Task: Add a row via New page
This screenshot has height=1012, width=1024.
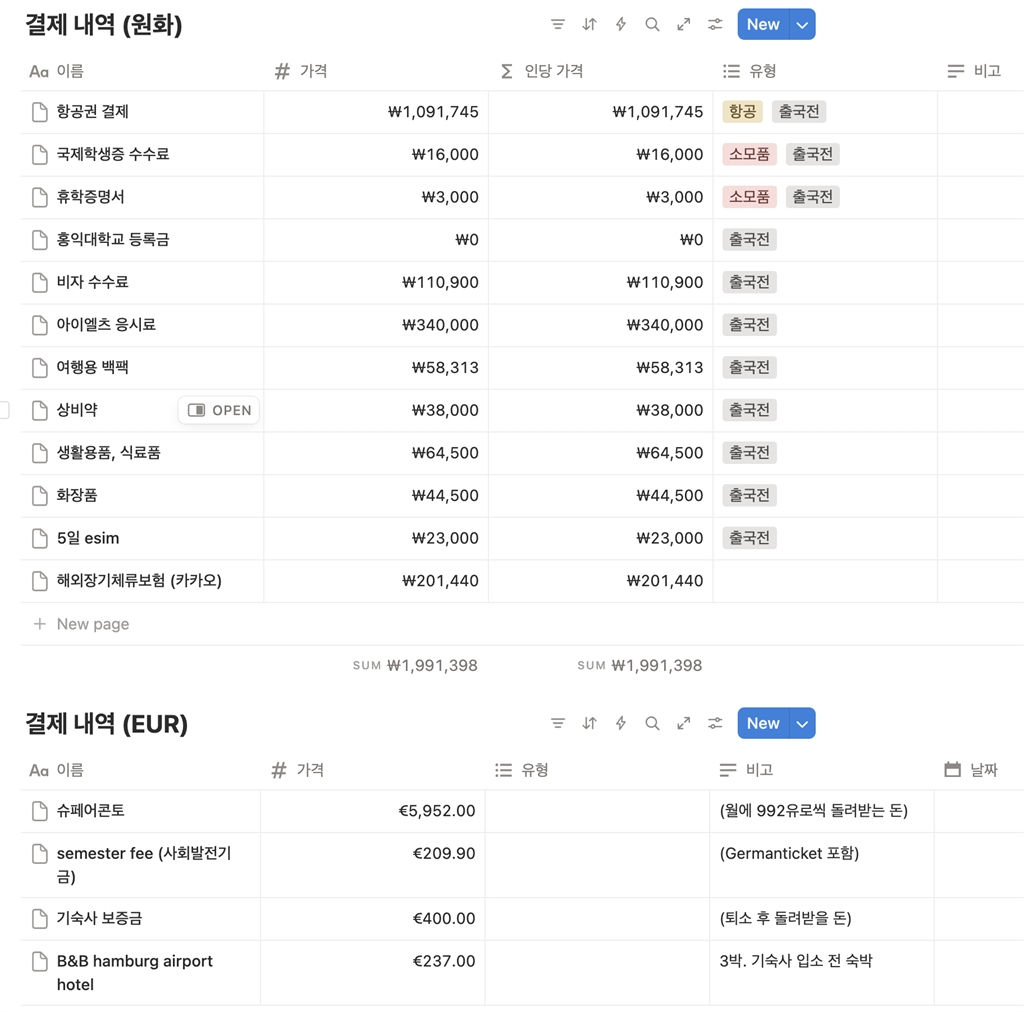Action: [92, 624]
